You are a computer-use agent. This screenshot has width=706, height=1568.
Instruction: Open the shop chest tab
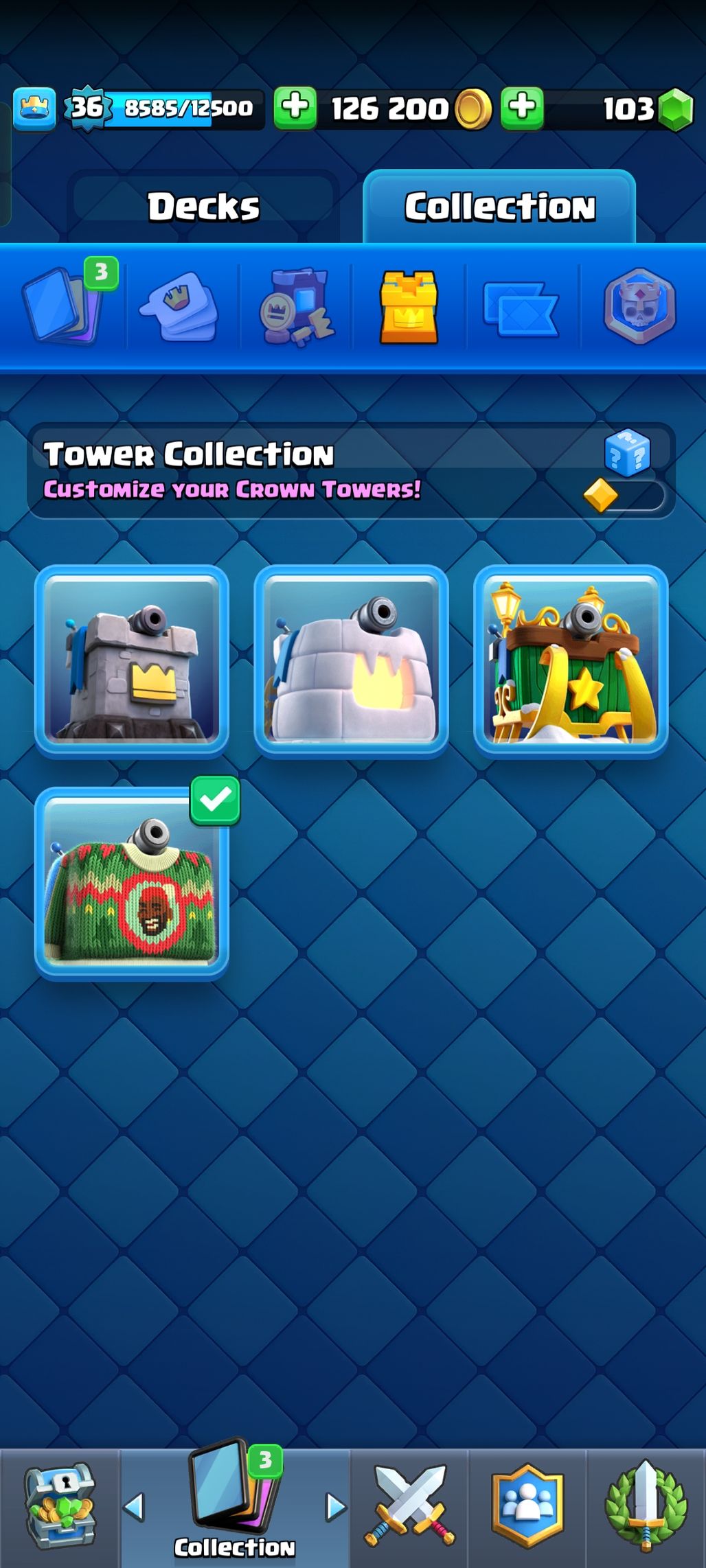pyautogui.click(x=60, y=1506)
